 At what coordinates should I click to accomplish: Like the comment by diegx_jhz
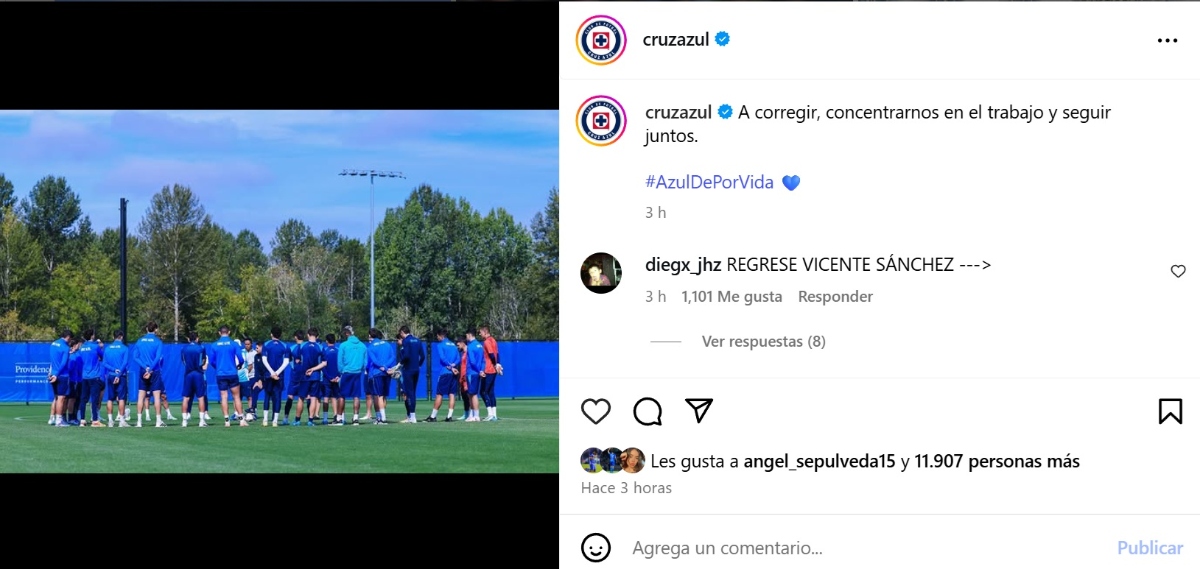pos(1178,271)
